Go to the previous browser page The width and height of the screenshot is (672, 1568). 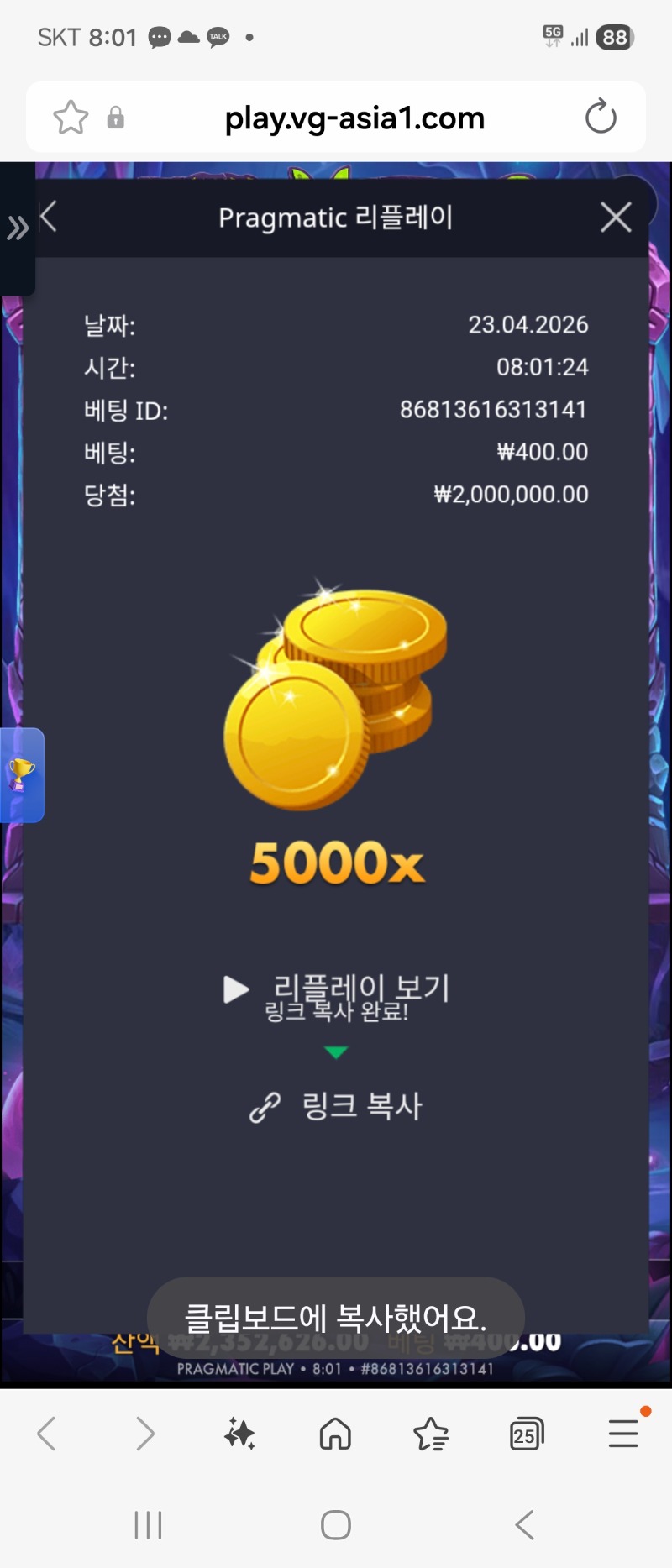(x=47, y=1434)
